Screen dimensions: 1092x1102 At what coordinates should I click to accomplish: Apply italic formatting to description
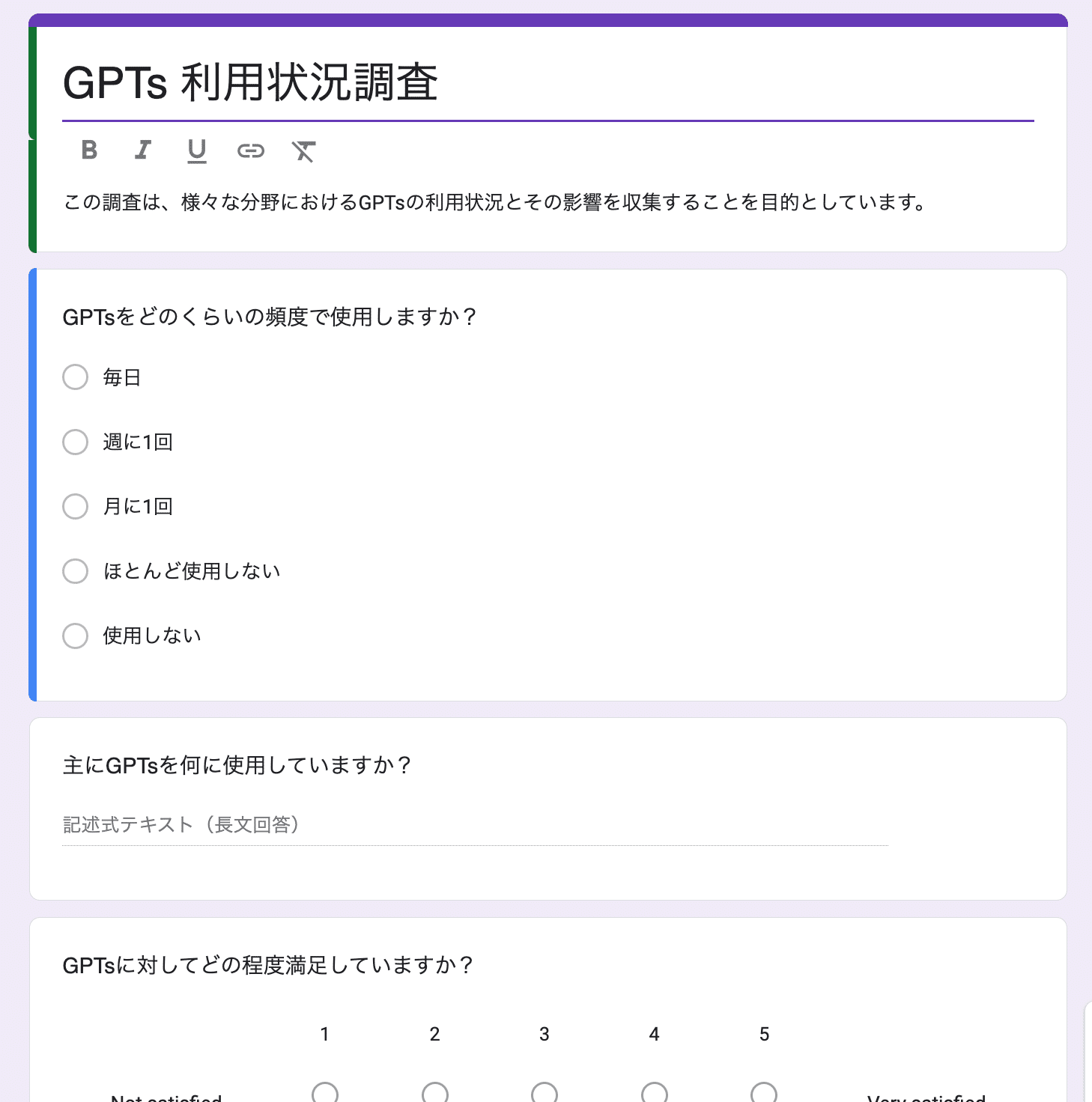(142, 150)
